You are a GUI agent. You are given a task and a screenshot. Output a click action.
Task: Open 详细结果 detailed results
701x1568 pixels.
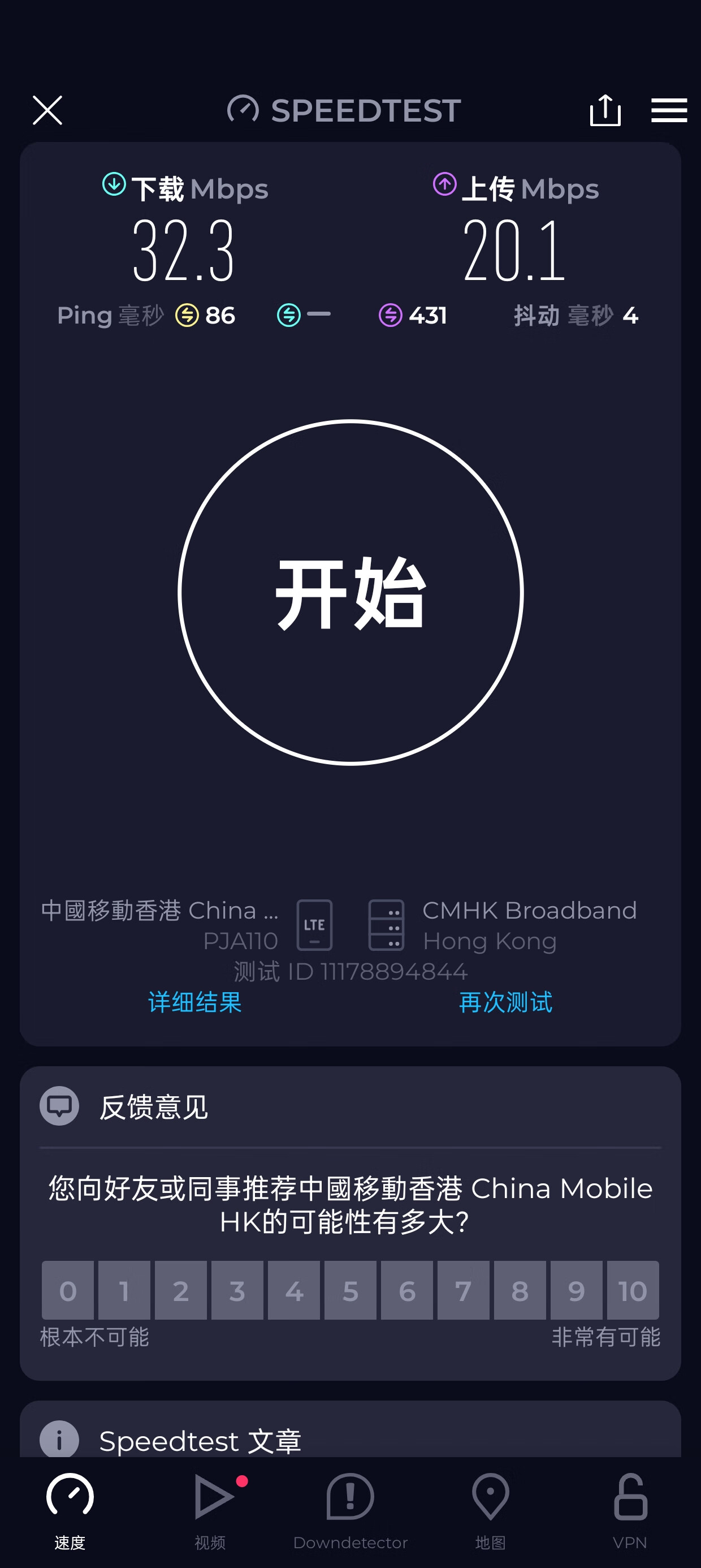pyautogui.click(x=194, y=1002)
